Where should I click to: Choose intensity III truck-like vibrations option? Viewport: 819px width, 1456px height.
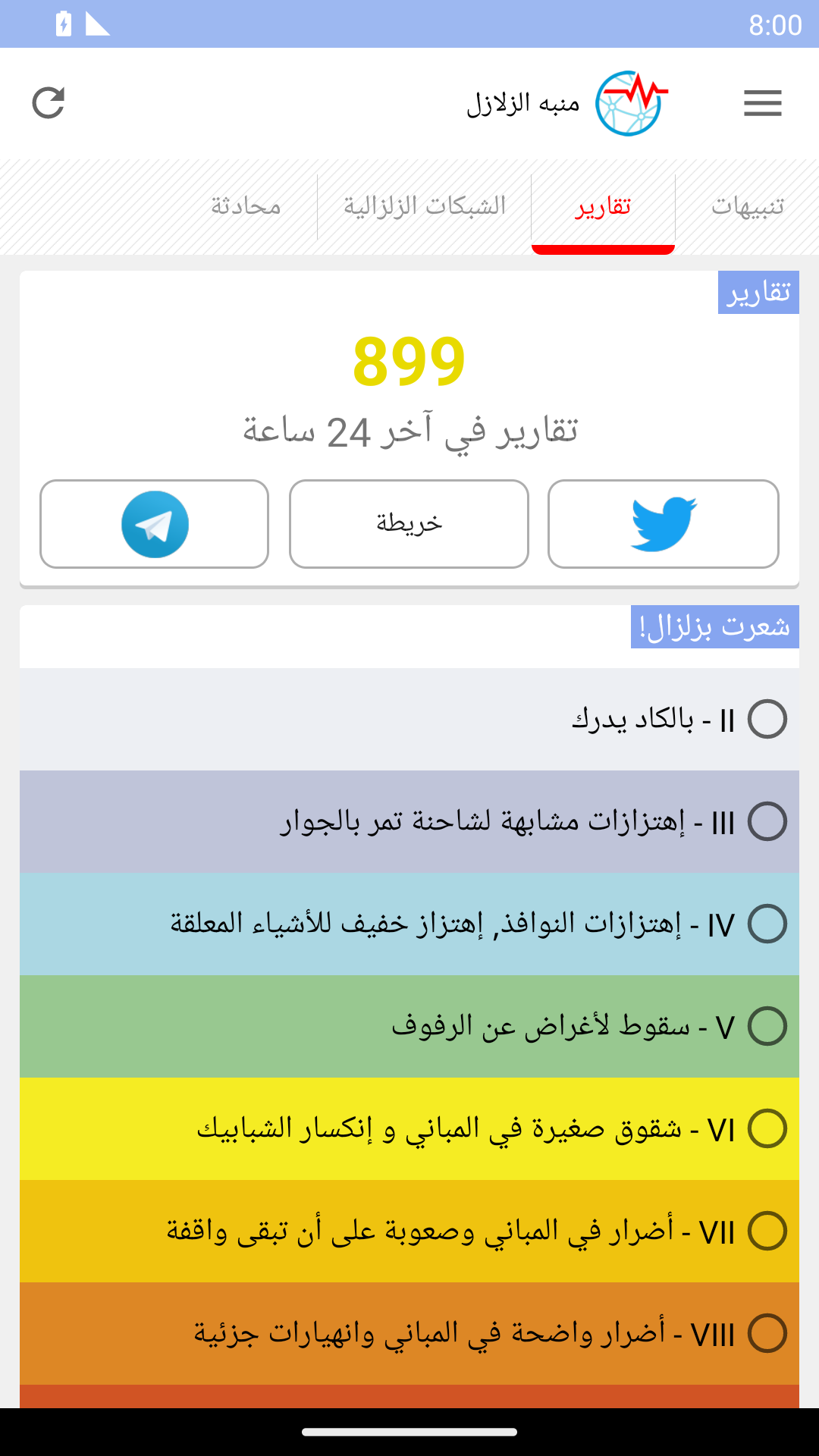click(x=409, y=821)
